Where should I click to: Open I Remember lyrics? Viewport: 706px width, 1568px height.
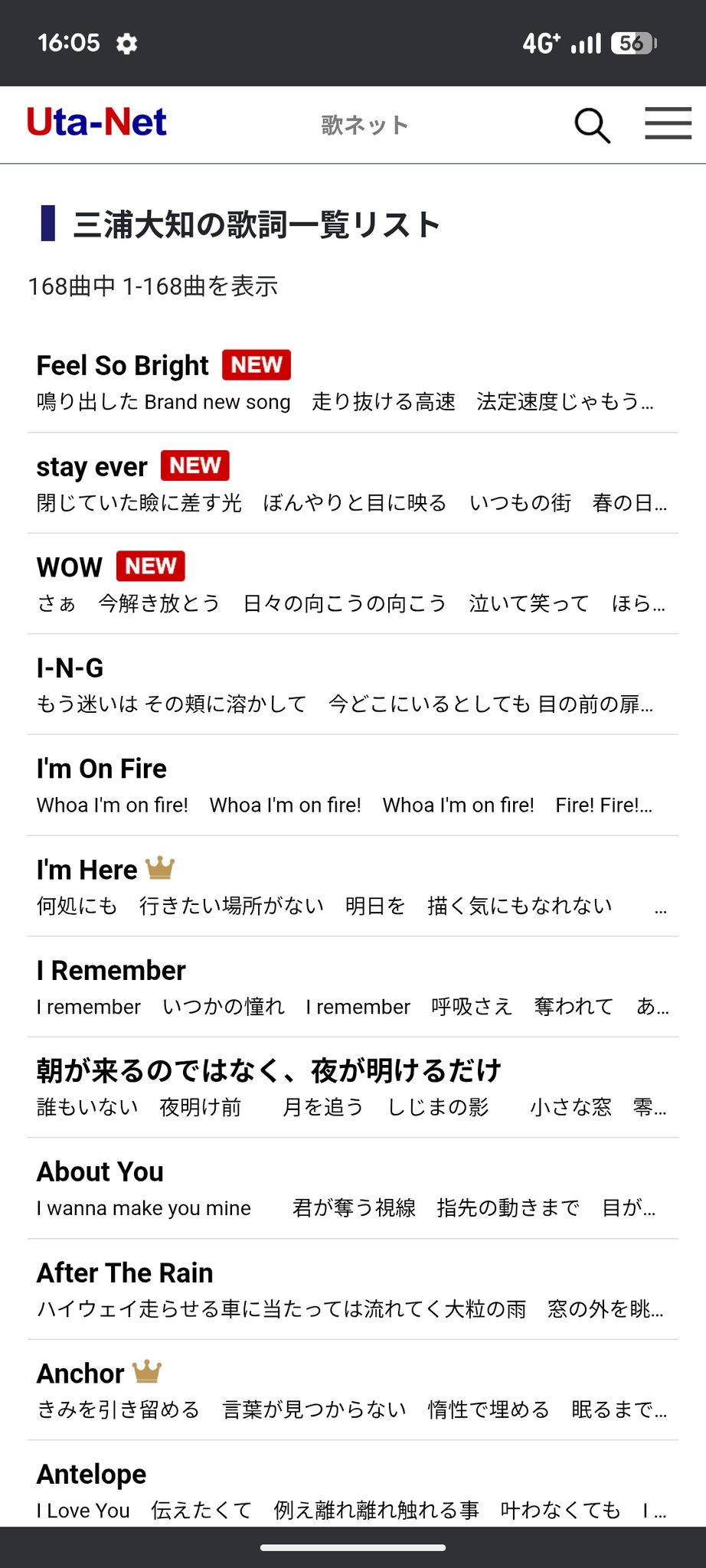(111, 971)
